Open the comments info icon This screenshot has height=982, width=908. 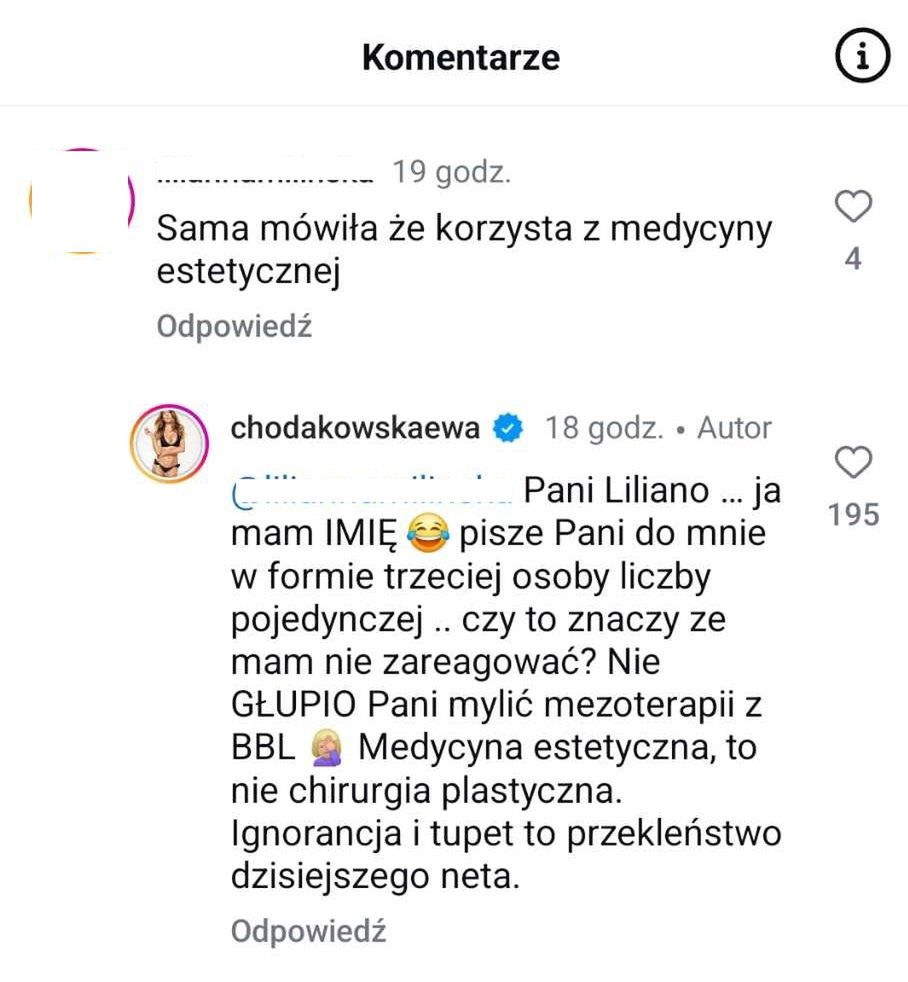click(x=860, y=58)
